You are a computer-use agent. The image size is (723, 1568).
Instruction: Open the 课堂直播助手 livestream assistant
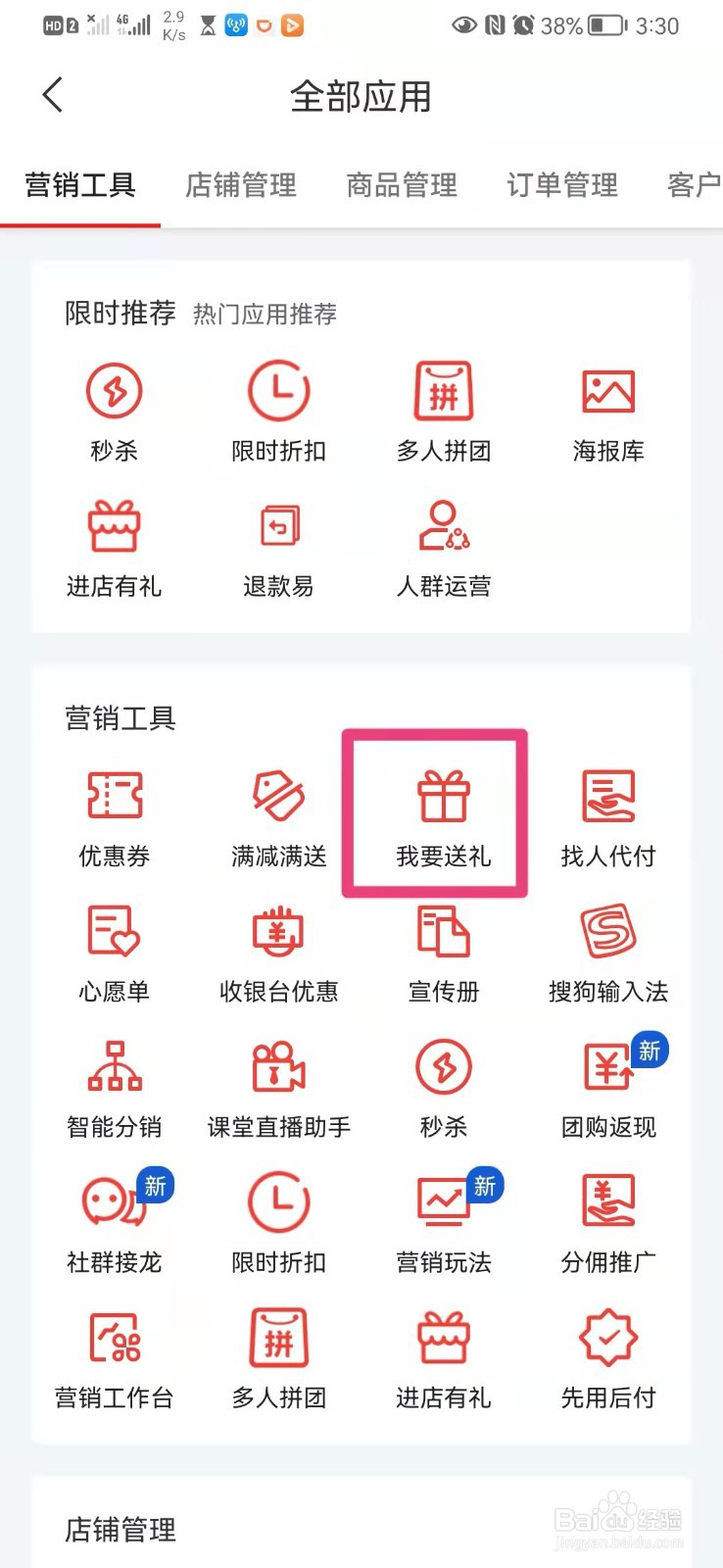coord(278,1082)
